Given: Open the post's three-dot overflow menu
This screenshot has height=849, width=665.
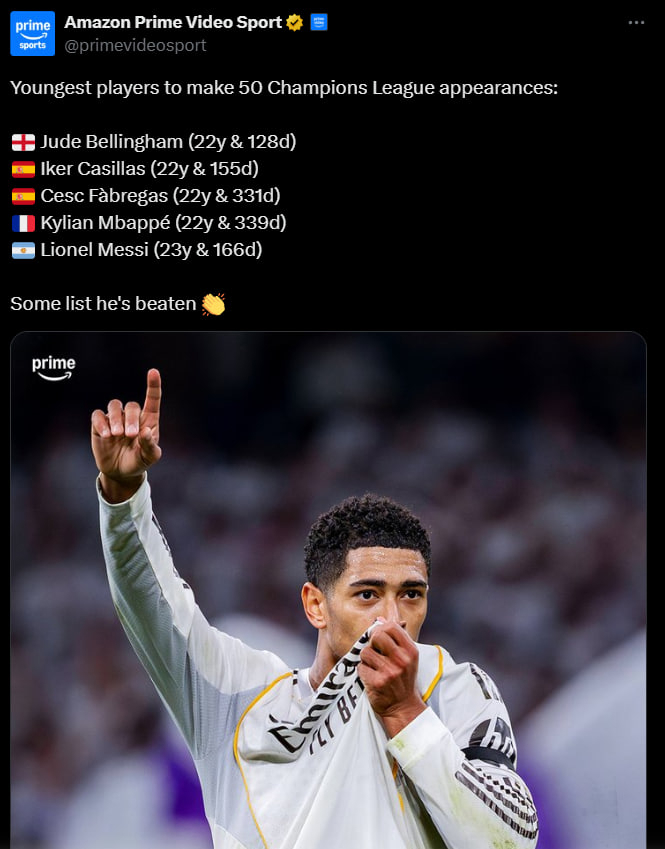Looking at the screenshot, I should pyautogui.click(x=636, y=23).
